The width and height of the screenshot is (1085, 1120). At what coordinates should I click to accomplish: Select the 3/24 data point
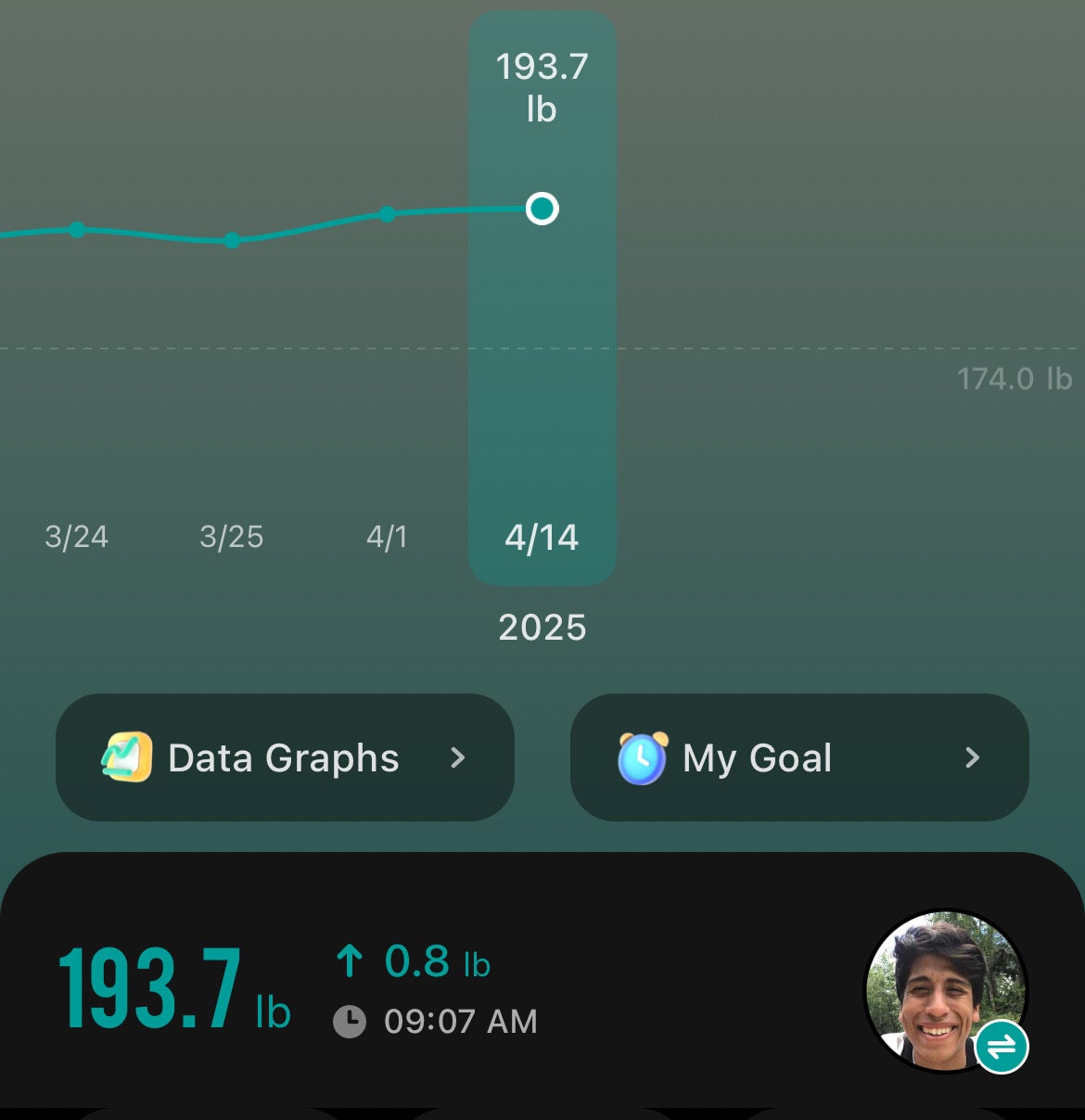pyautogui.click(x=77, y=229)
